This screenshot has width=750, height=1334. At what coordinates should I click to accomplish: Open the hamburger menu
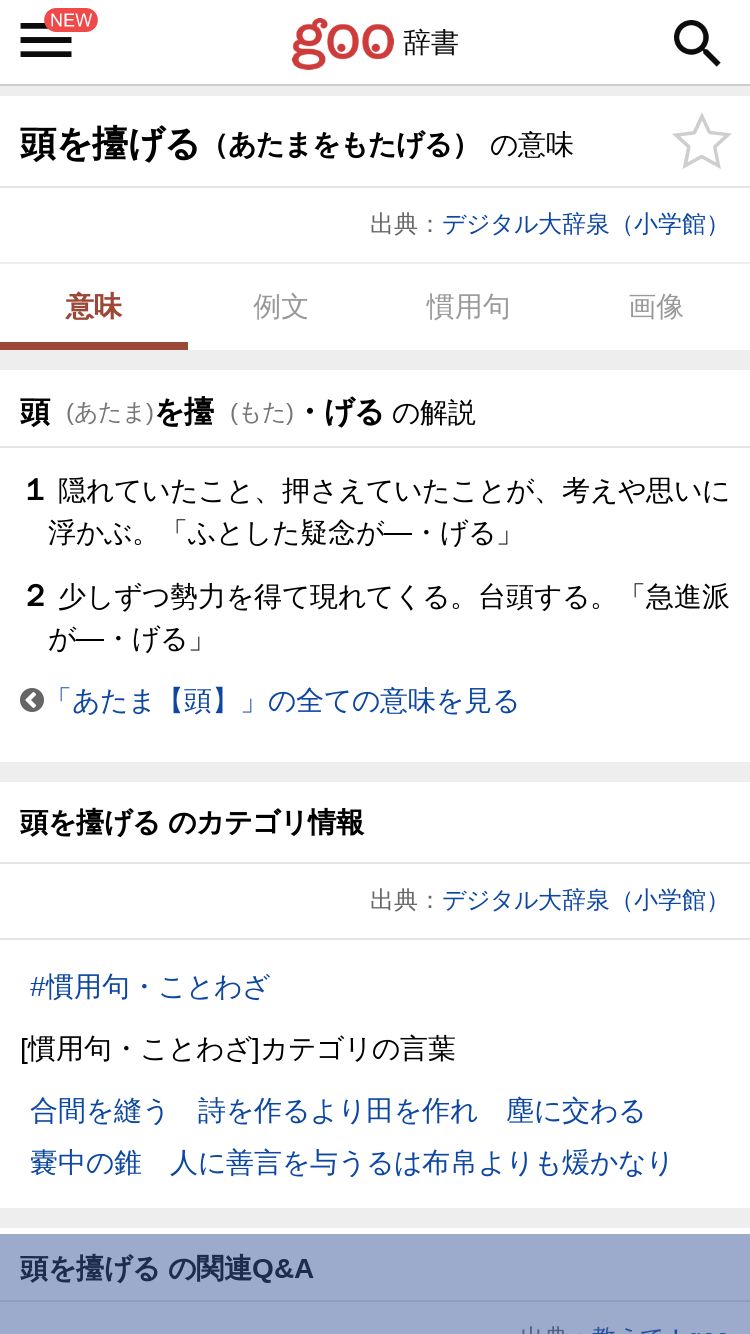click(x=46, y=40)
